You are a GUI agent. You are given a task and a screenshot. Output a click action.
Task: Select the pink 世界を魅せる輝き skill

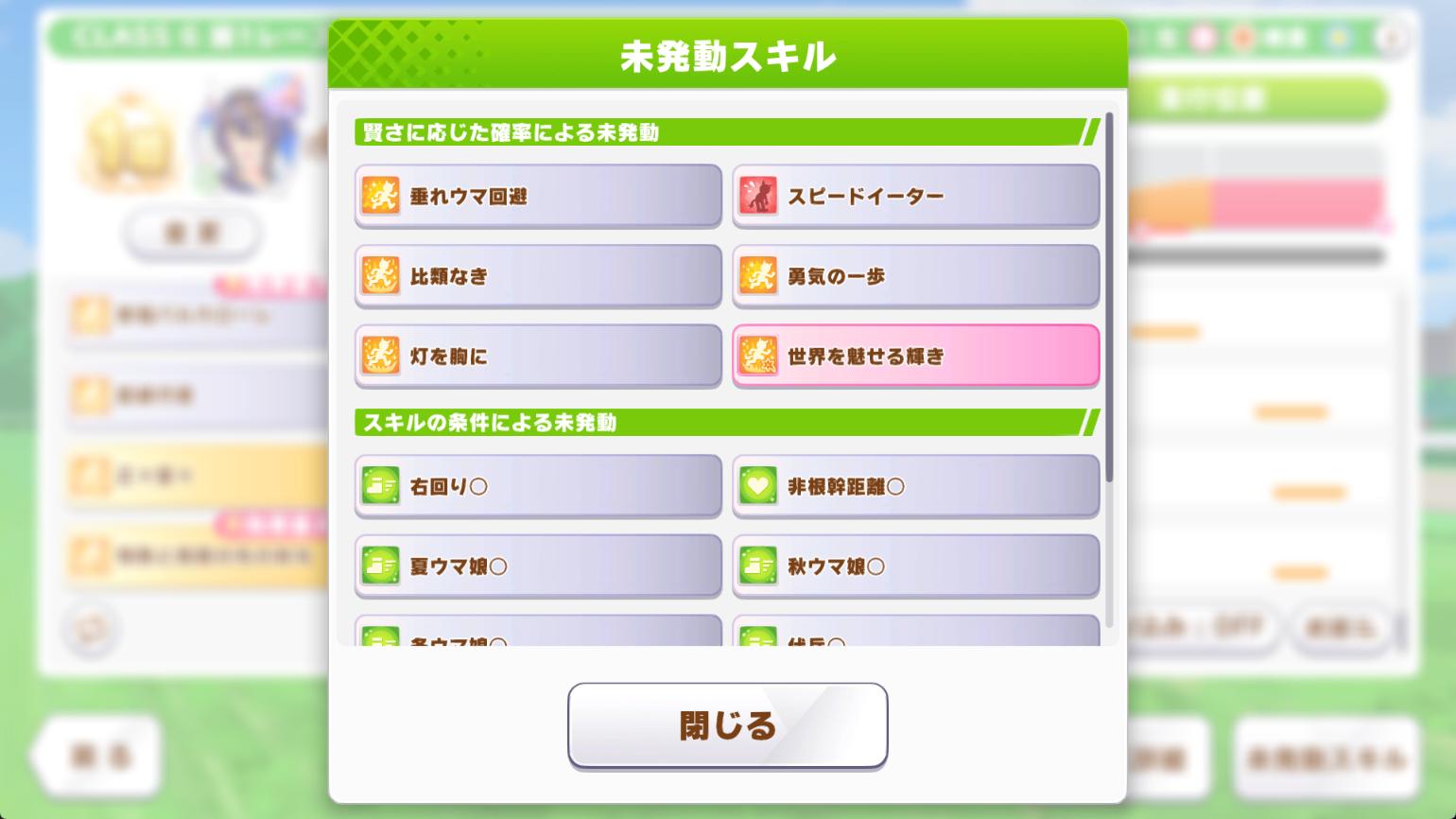click(915, 356)
